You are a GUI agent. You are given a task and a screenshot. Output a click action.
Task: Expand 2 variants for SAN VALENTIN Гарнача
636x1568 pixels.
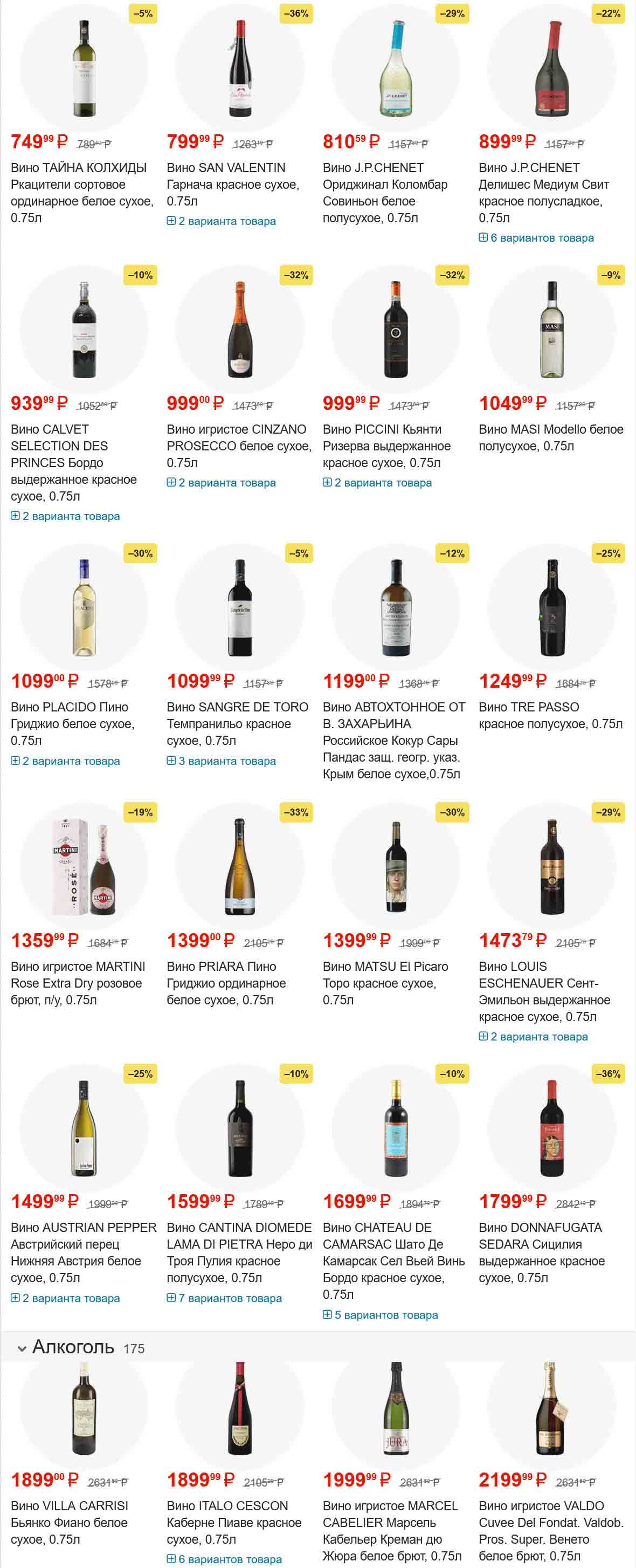(222, 221)
